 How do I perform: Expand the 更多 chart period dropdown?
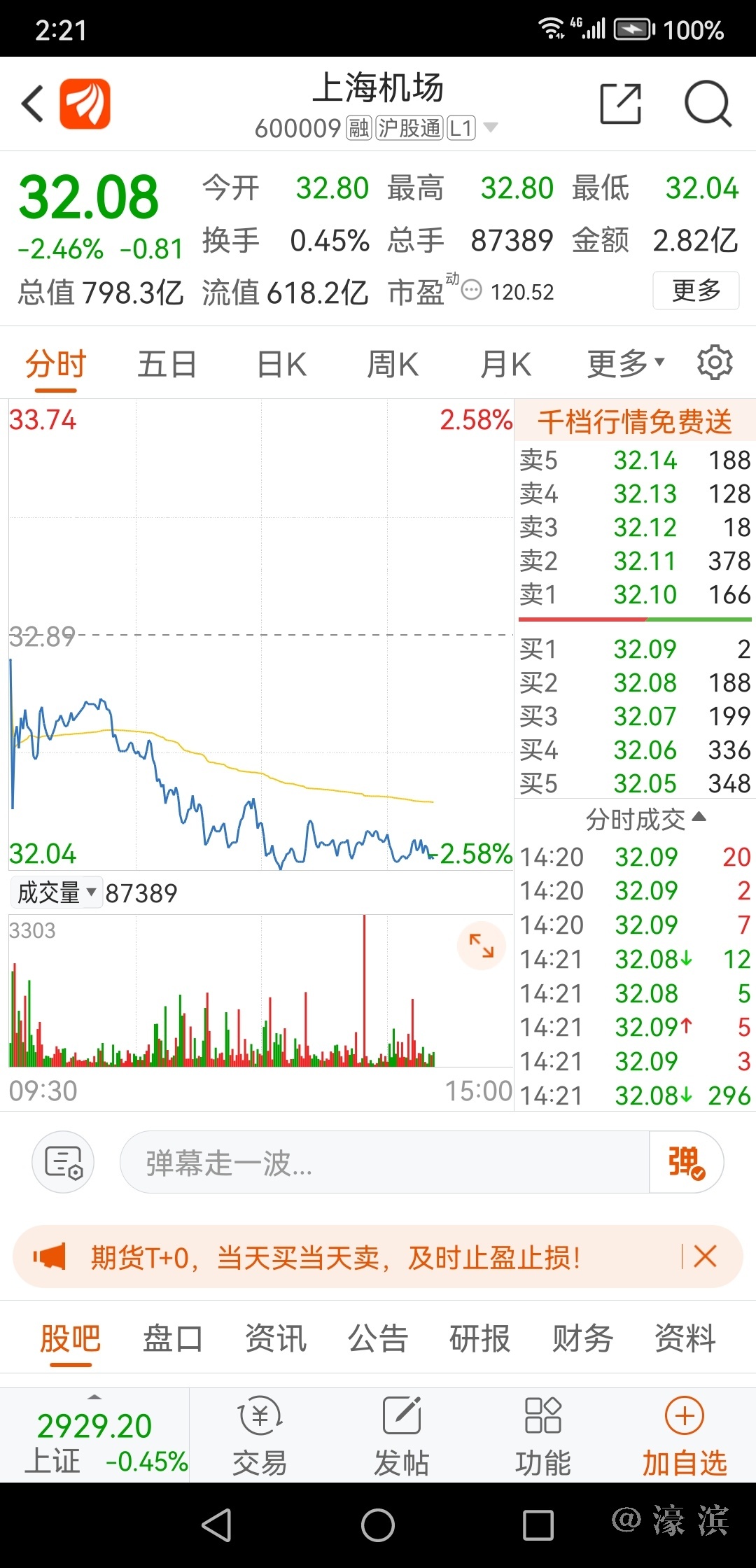click(624, 363)
